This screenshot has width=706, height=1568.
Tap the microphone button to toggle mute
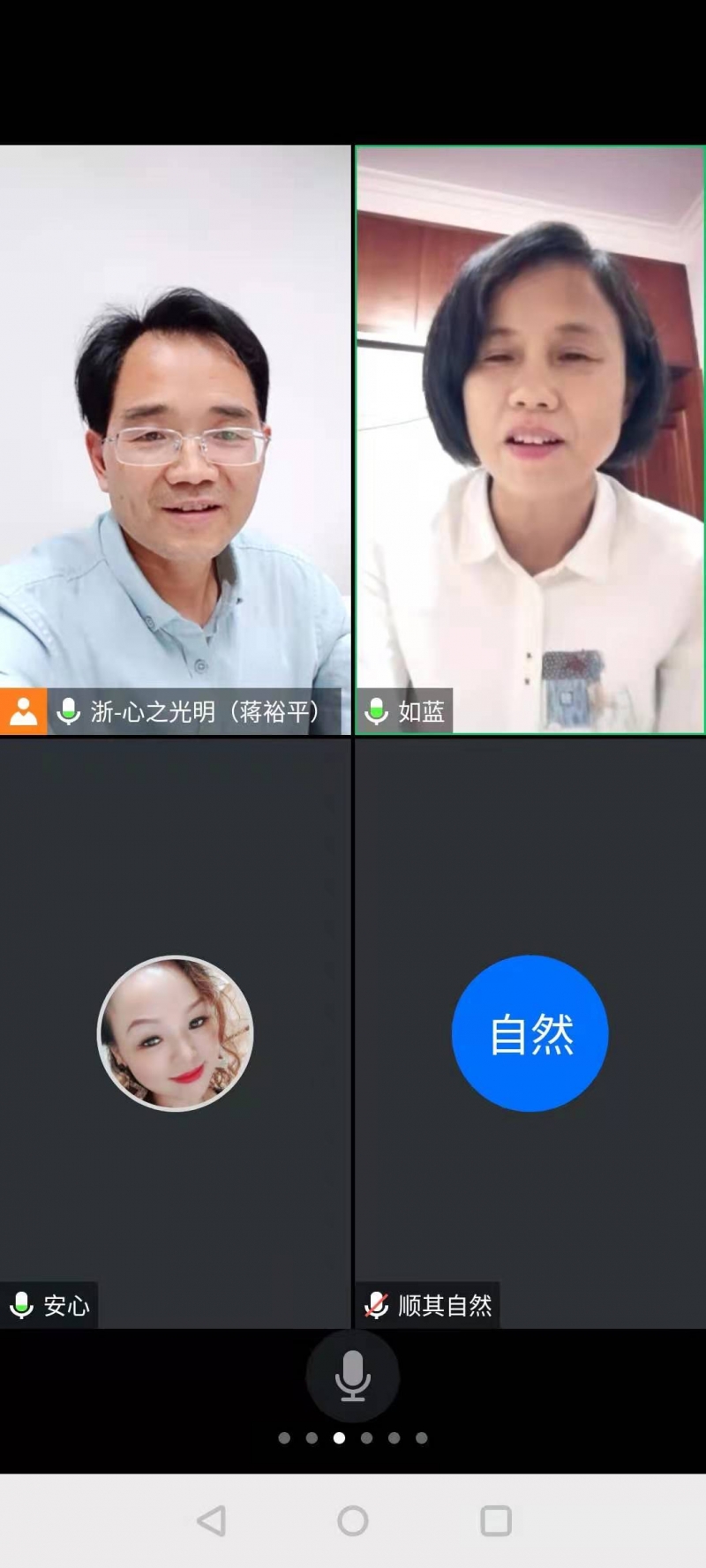point(352,1377)
